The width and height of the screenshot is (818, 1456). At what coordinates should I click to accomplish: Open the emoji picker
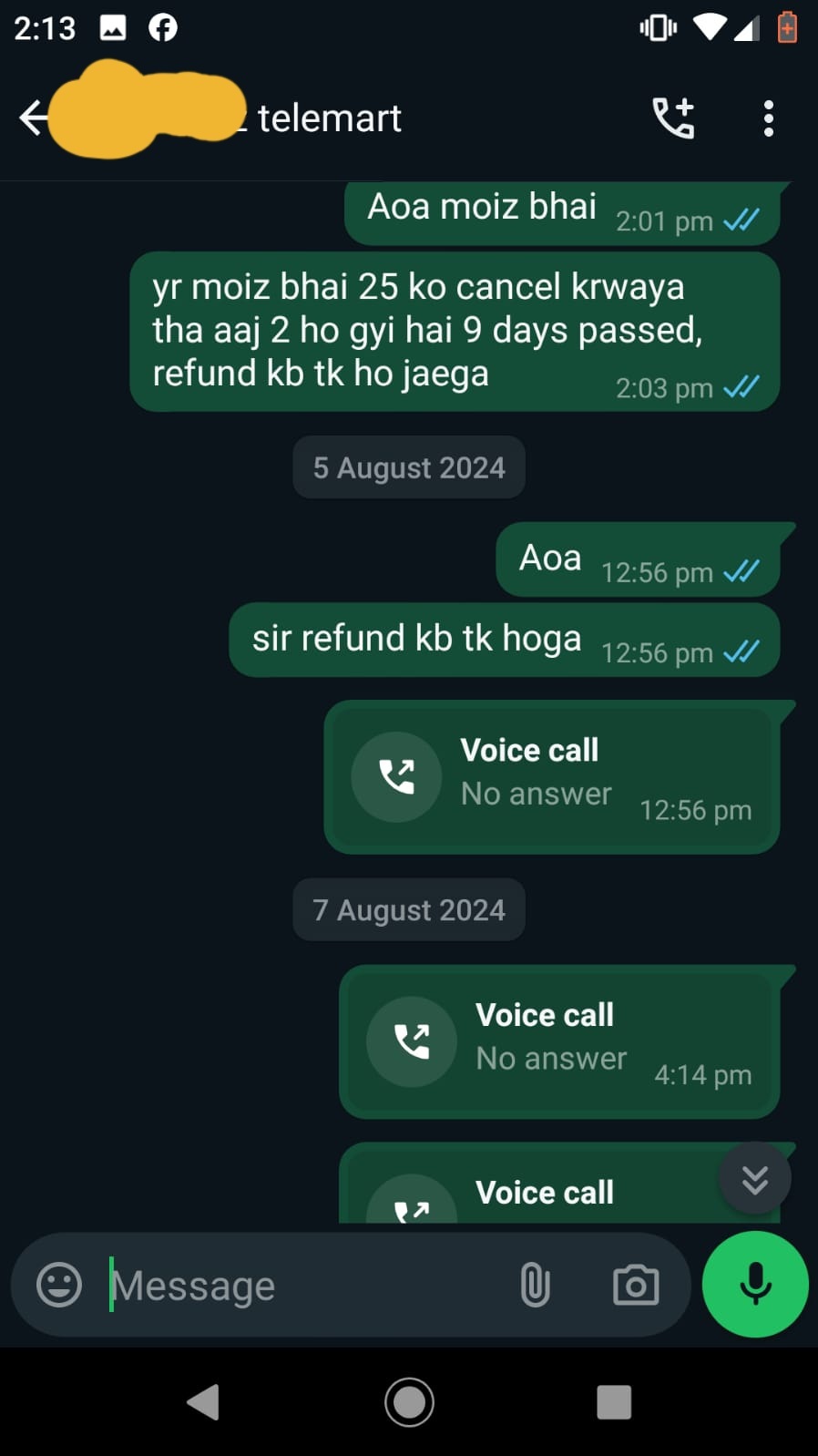pos(59,1286)
